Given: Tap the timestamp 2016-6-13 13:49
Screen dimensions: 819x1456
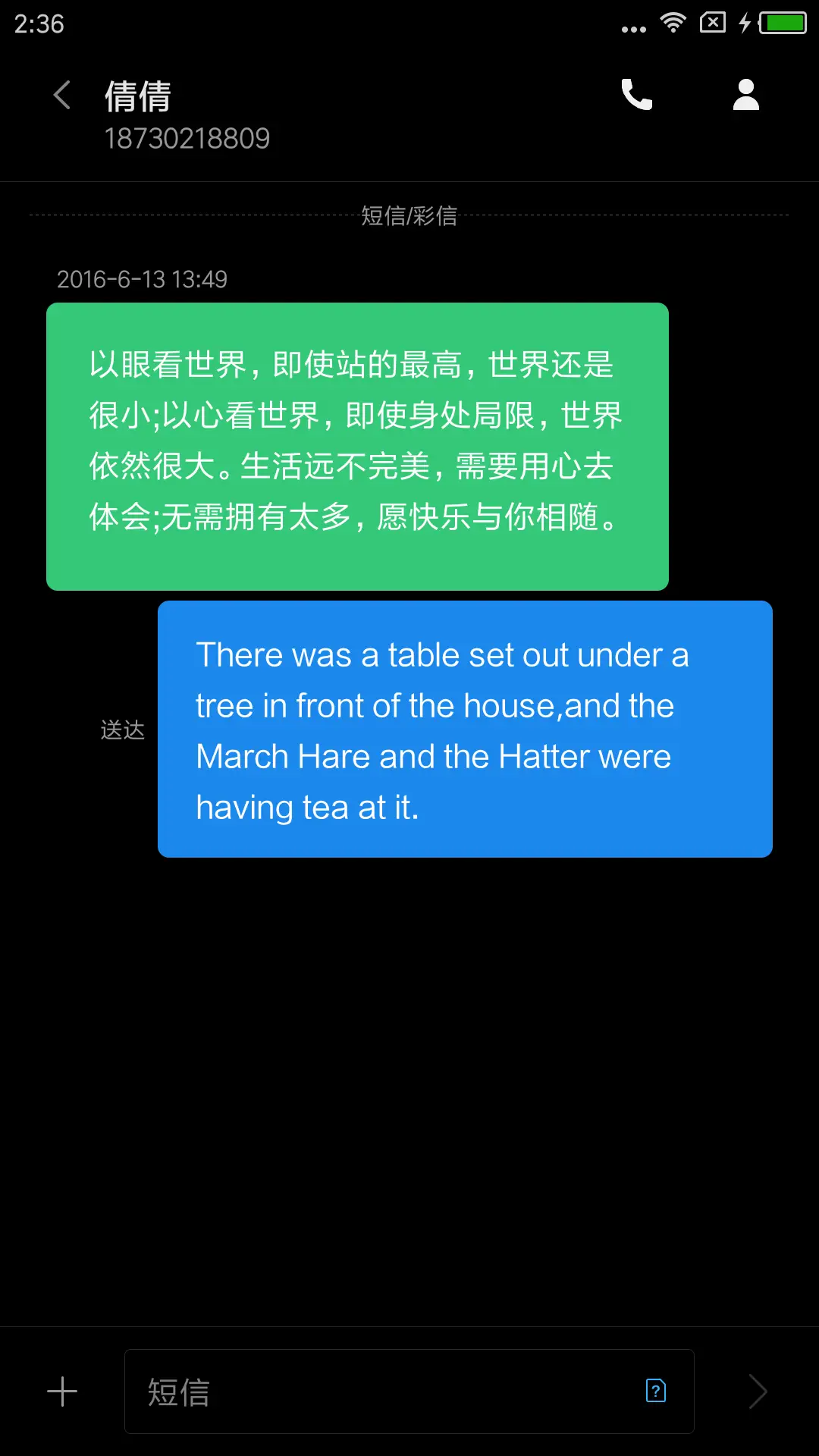Looking at the screenshot, I should pyautogui.click(x=143, y=279).
